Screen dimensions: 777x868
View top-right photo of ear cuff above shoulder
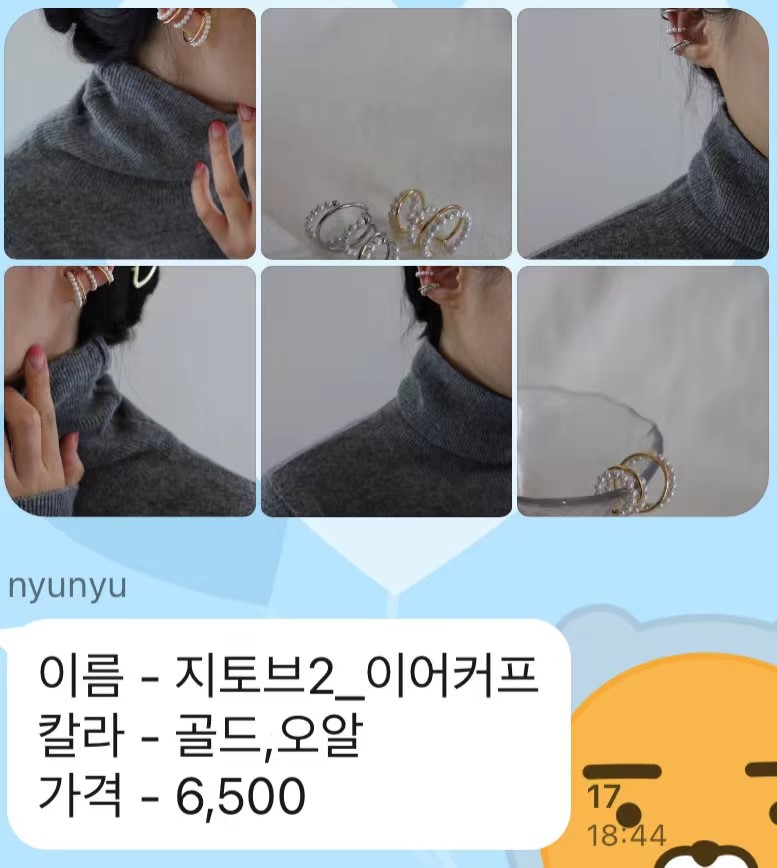(642, 133)
